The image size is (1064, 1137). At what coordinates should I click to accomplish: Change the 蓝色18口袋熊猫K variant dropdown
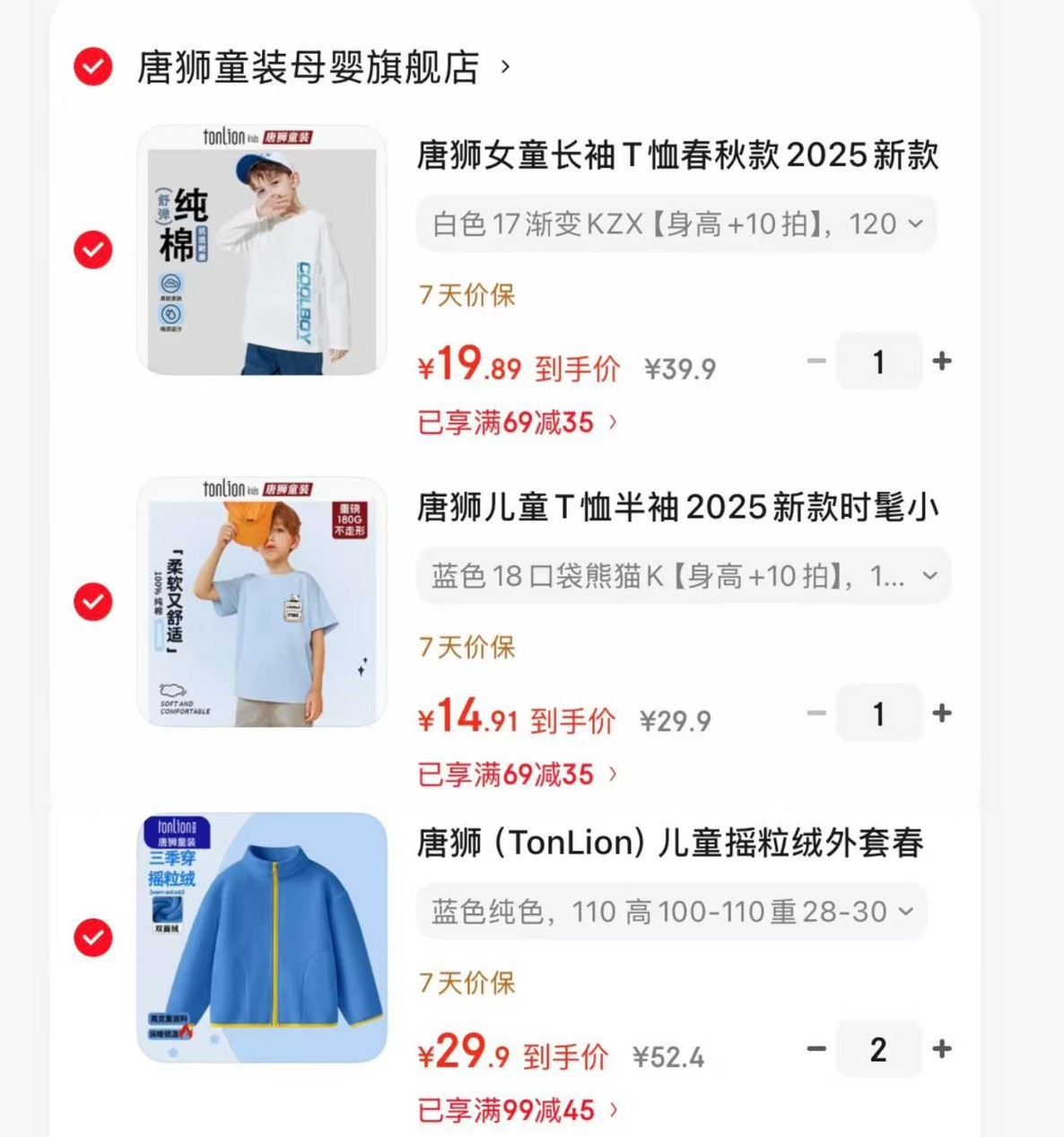pos(683,575)
